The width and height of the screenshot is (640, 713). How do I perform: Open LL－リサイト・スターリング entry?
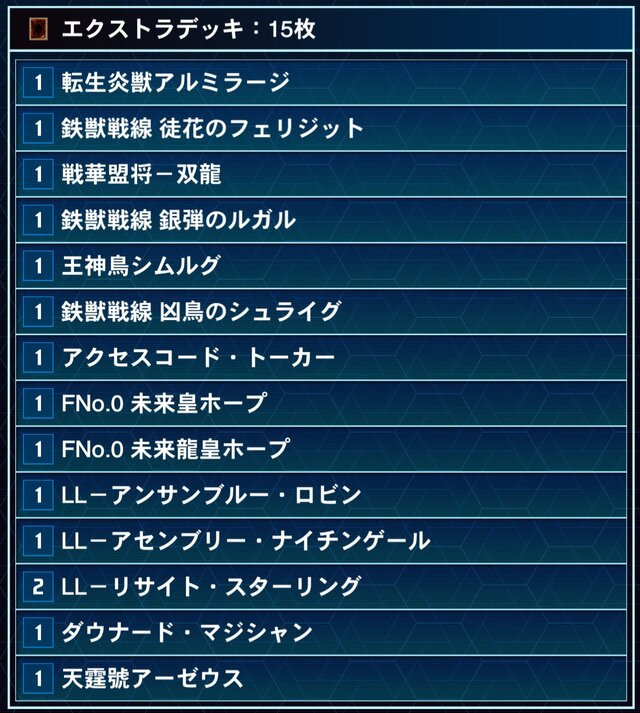point(211,587)
